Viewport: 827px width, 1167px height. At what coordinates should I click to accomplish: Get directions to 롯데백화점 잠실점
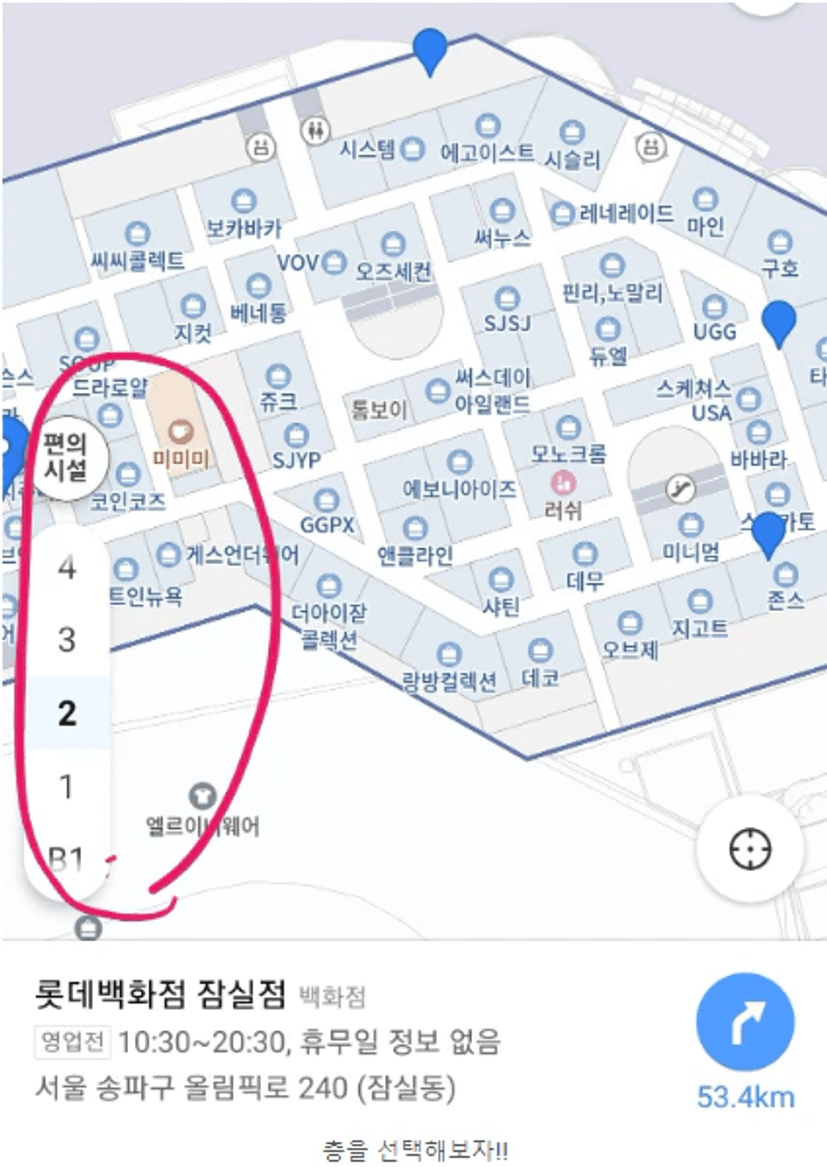(745, 1027)
